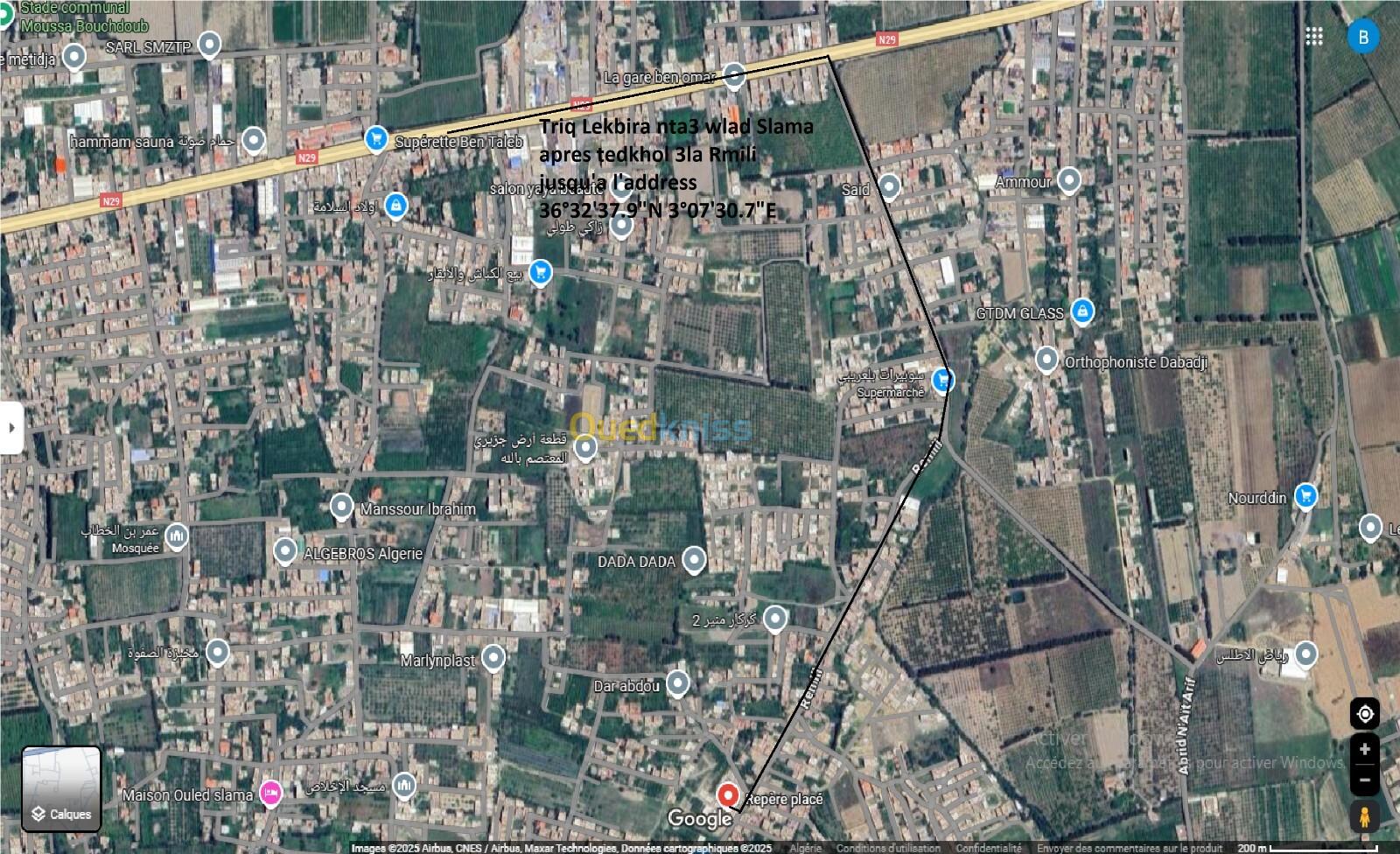
Task: Select the Maison Ouled slama hotel marker
Action: [270, 793]
